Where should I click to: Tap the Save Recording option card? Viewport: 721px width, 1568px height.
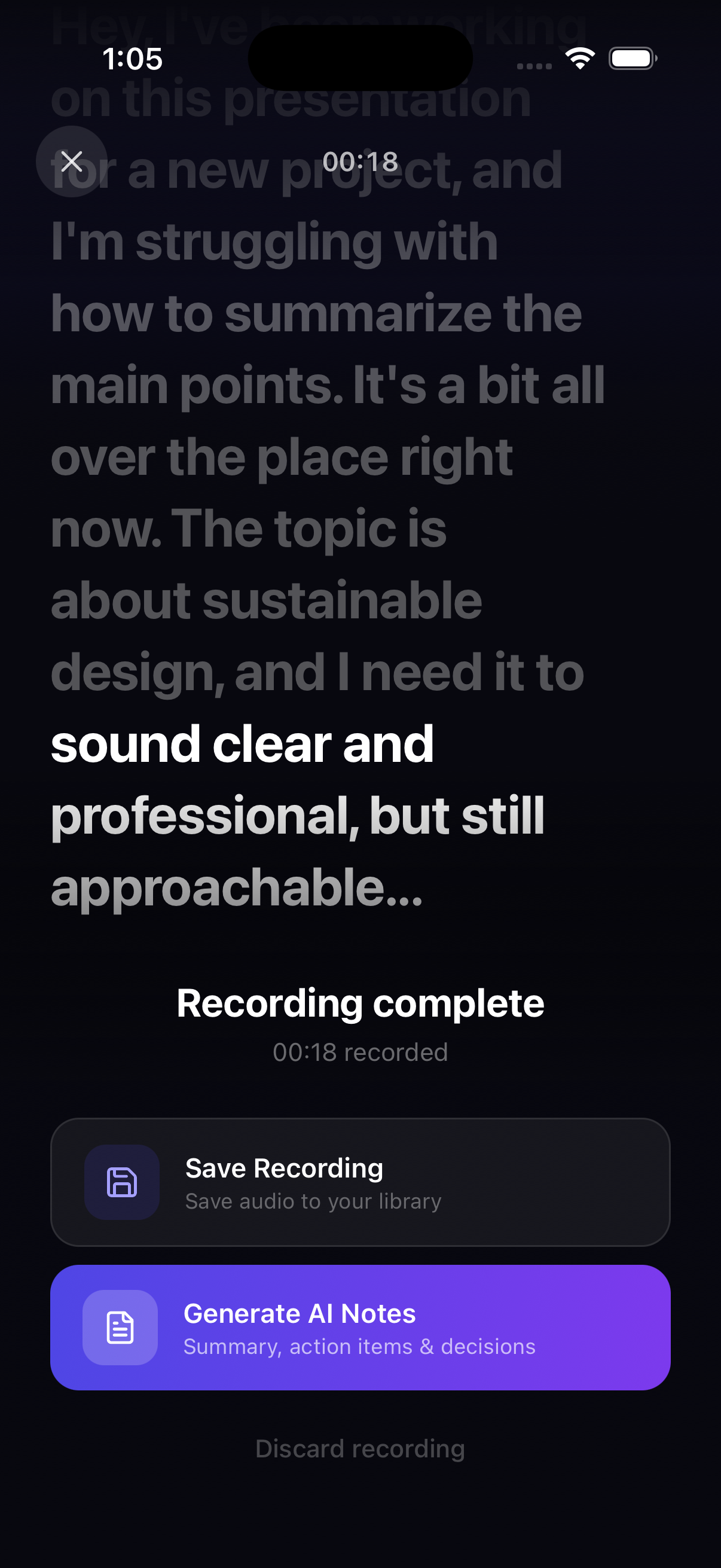pos(360,1182)
